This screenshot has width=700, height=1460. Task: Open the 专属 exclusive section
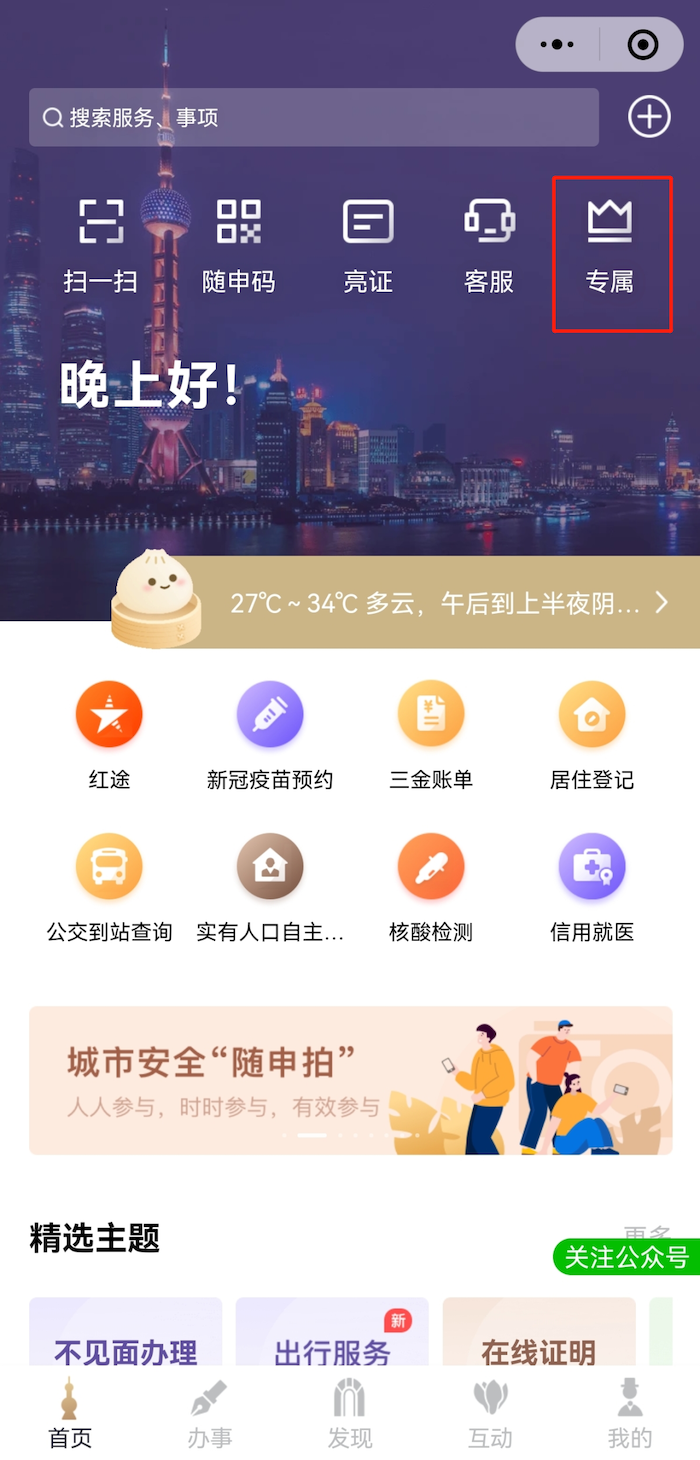(x=610, y=245)
